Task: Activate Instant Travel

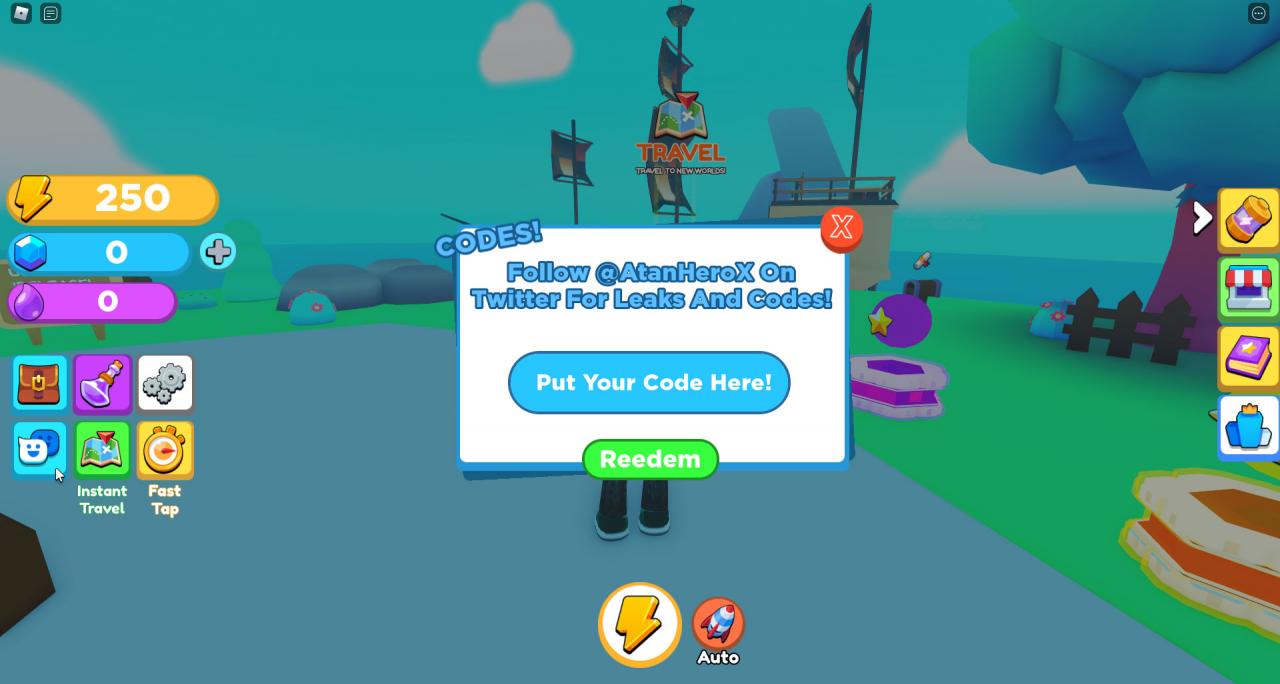Action: [102, 450]
